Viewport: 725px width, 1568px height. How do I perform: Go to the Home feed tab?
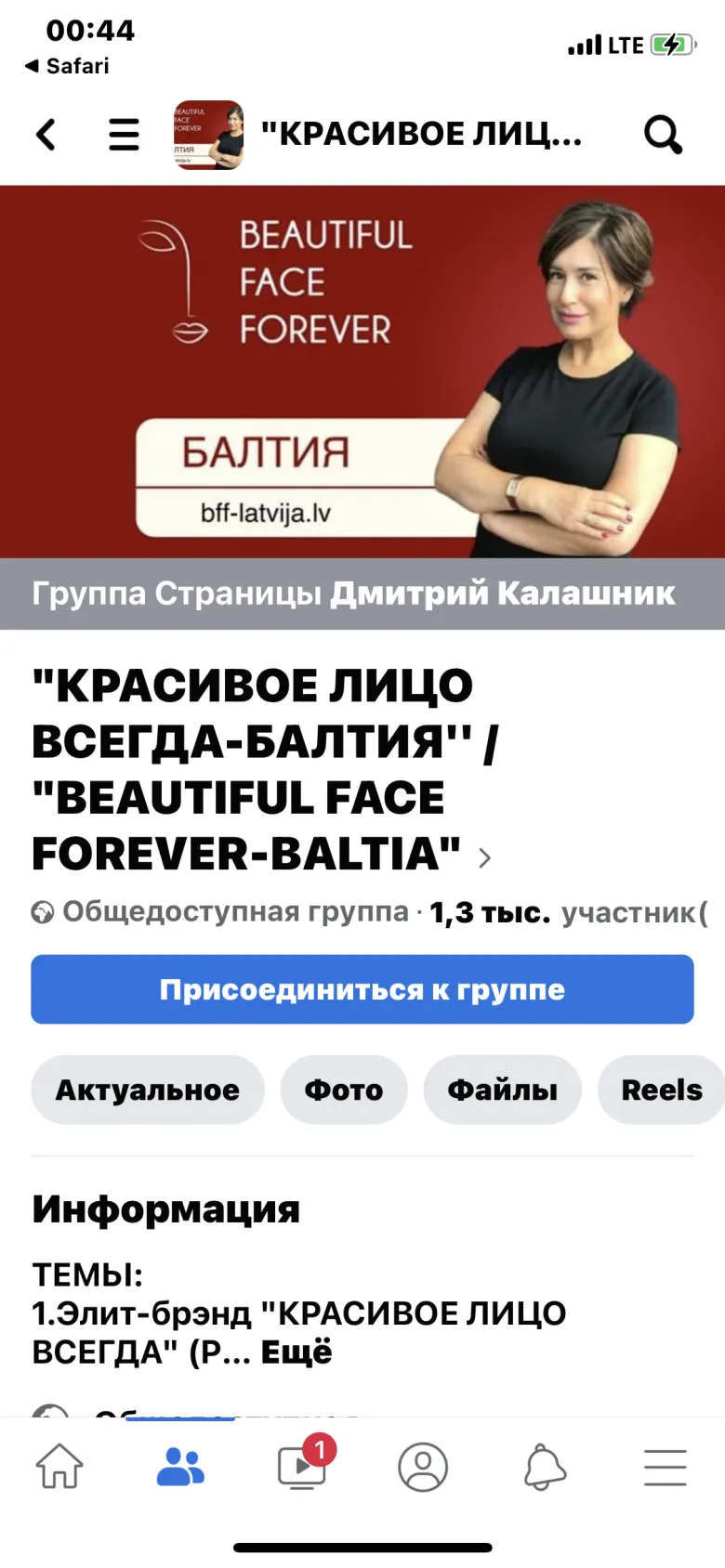click(59, 1467)
